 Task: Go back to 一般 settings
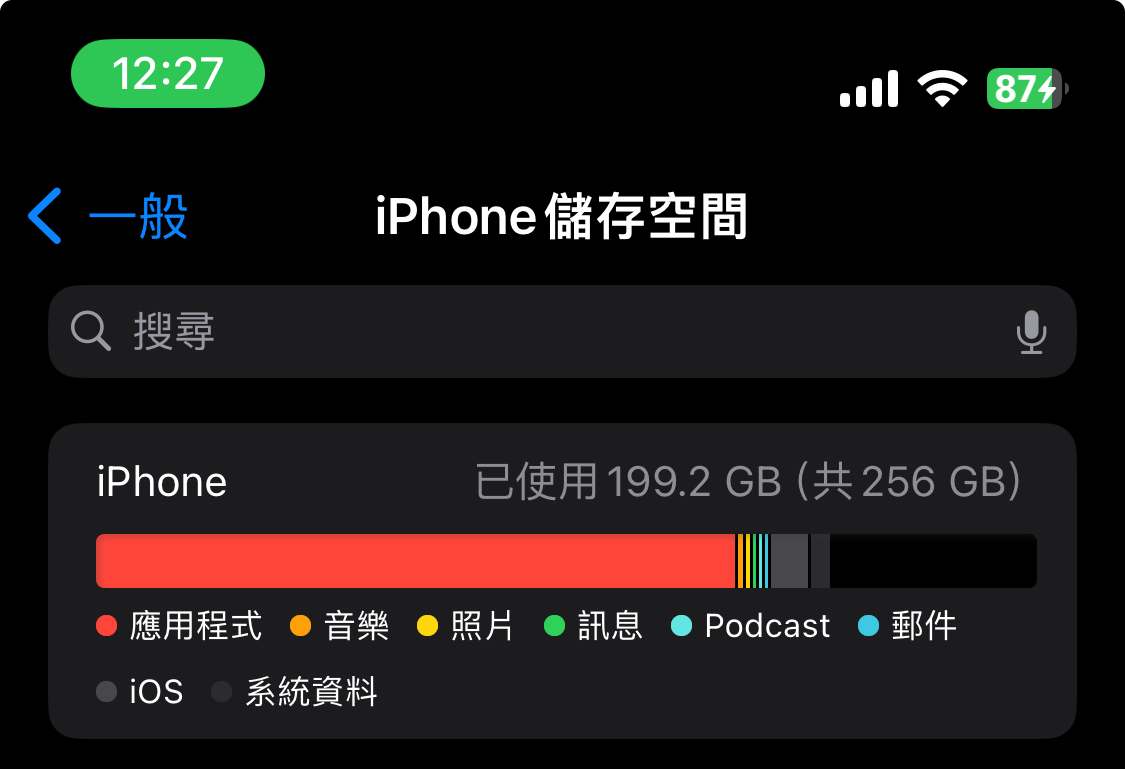click(108, 217)
